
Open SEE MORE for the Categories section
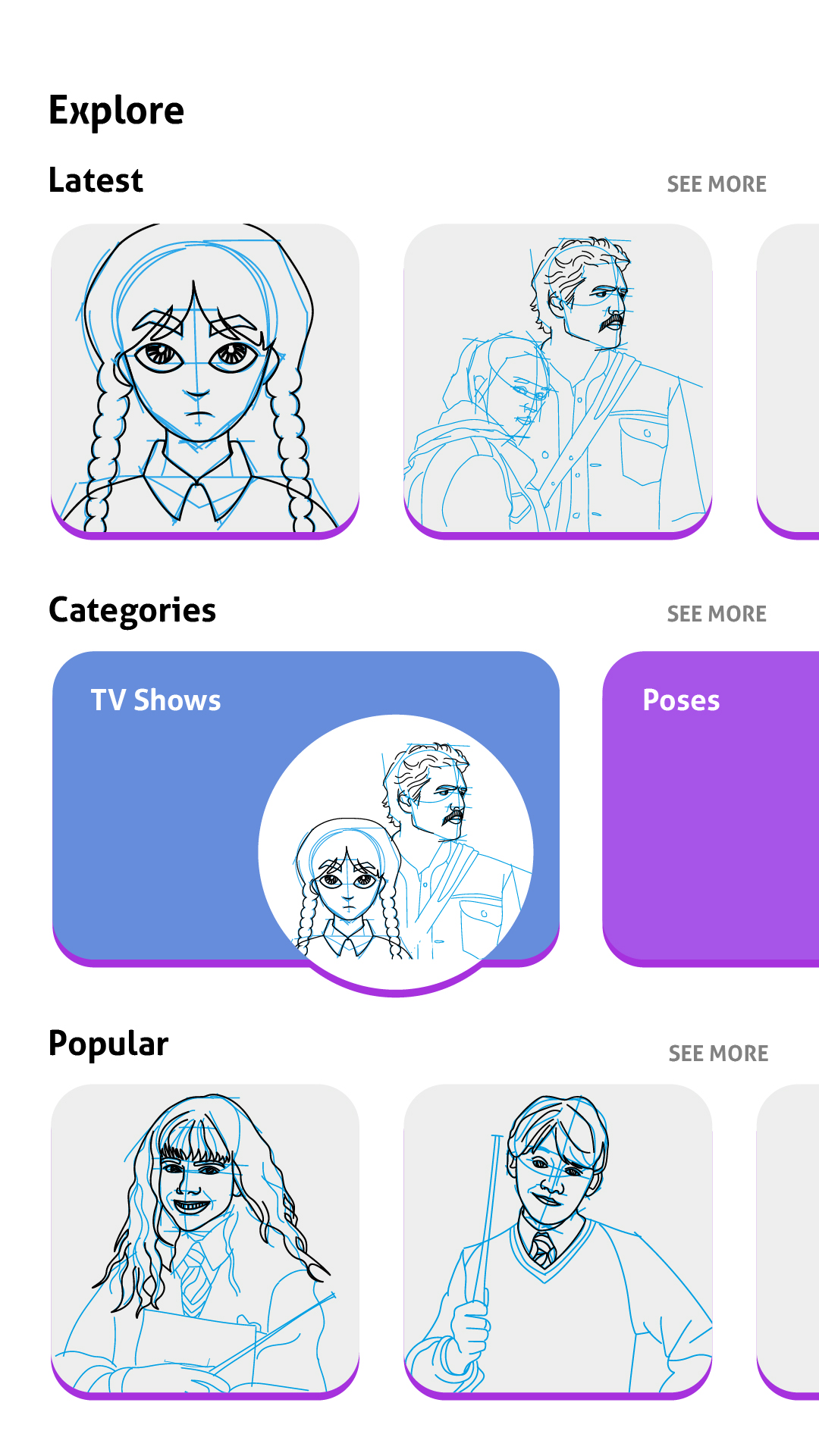tap(716, 613)
